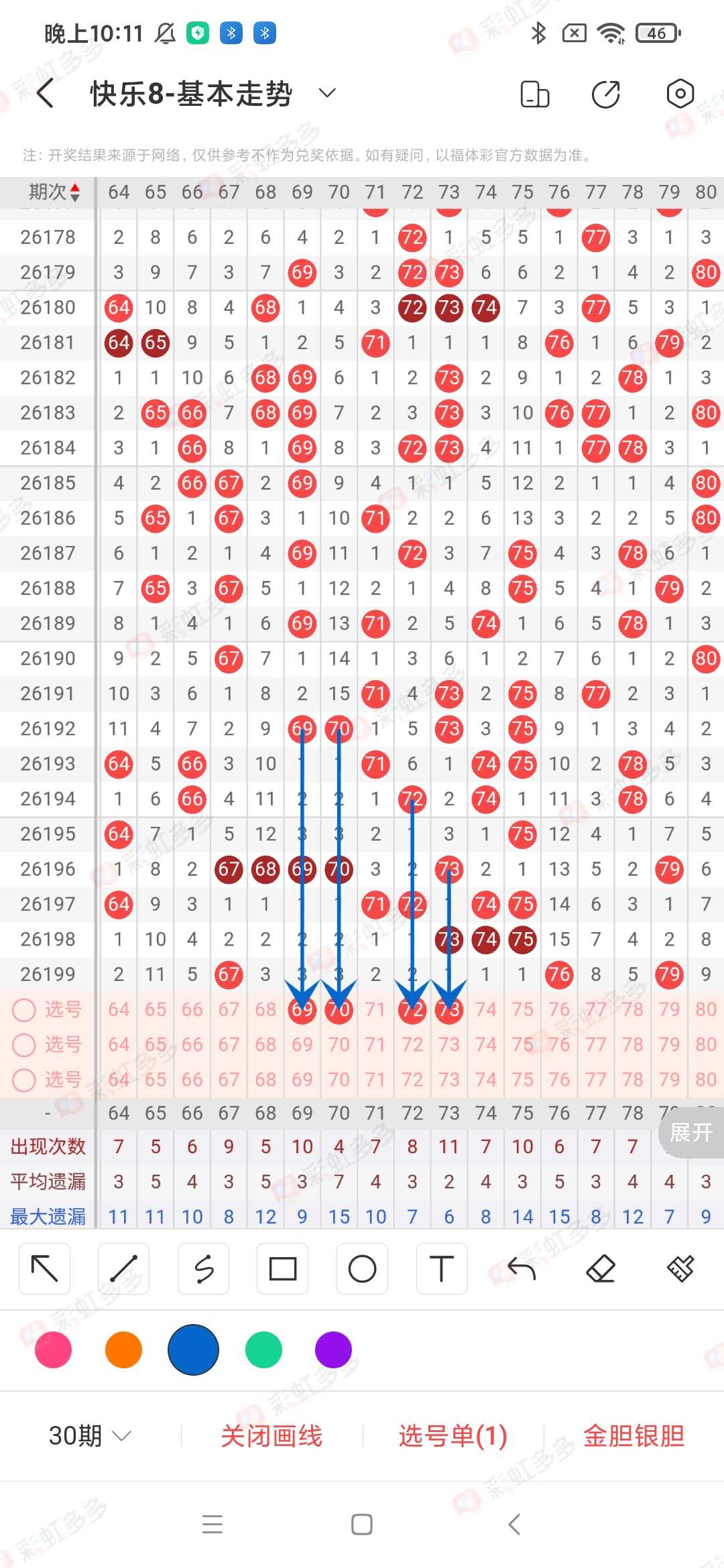Select the straight line drawing tool
Viewport: 724px width, 1568px height.
click(x=123, y=1268)
